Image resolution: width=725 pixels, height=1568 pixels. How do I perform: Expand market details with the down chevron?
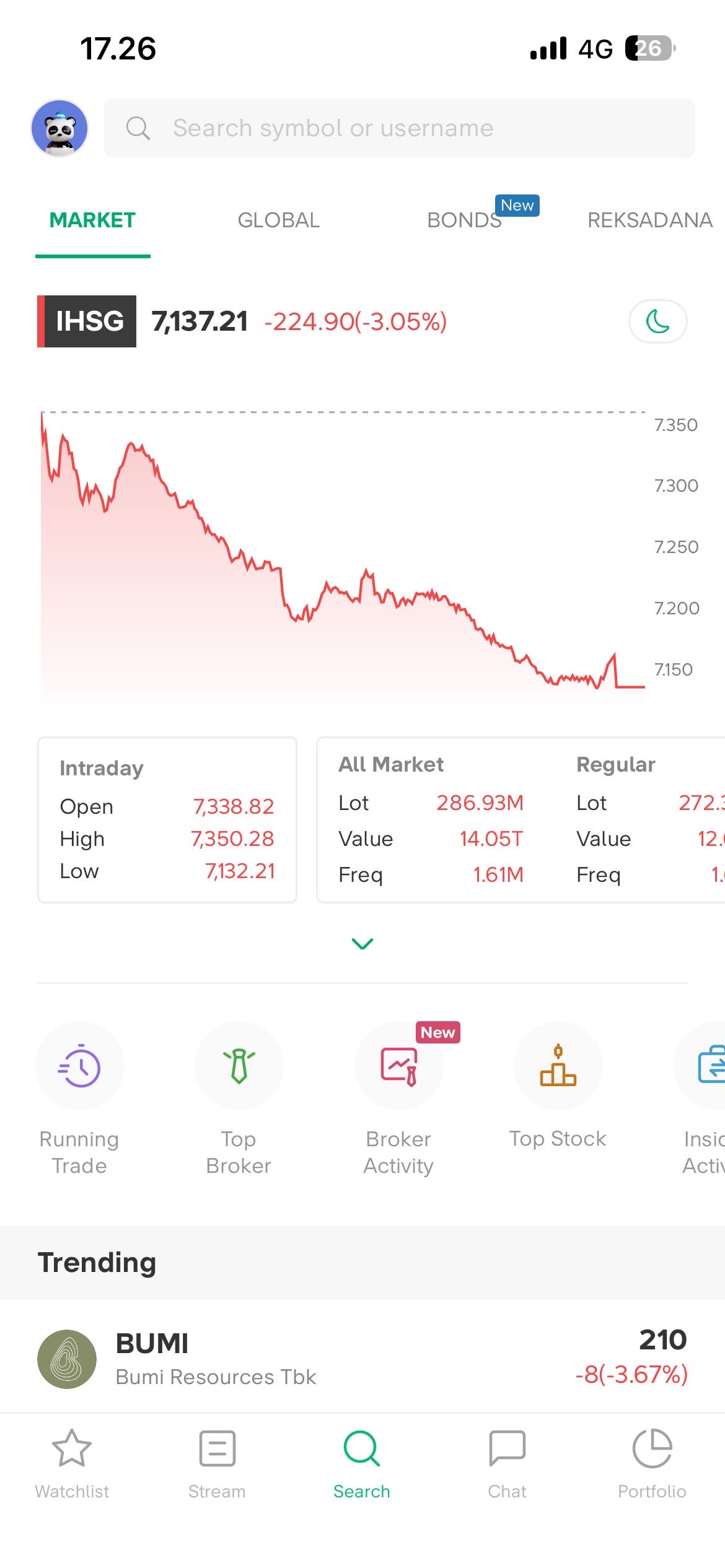coord(362,943)
